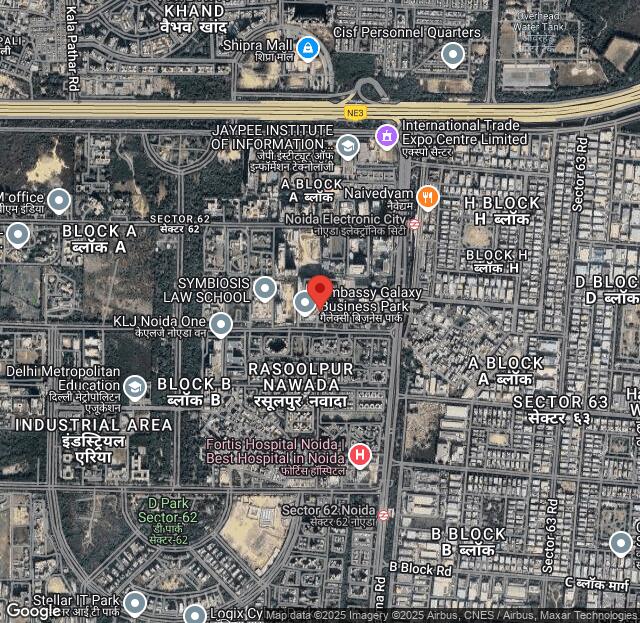Open the Cisf Personnel Quarters marker
This screenshot has height=623, width=640.
[x=453, y=54]
